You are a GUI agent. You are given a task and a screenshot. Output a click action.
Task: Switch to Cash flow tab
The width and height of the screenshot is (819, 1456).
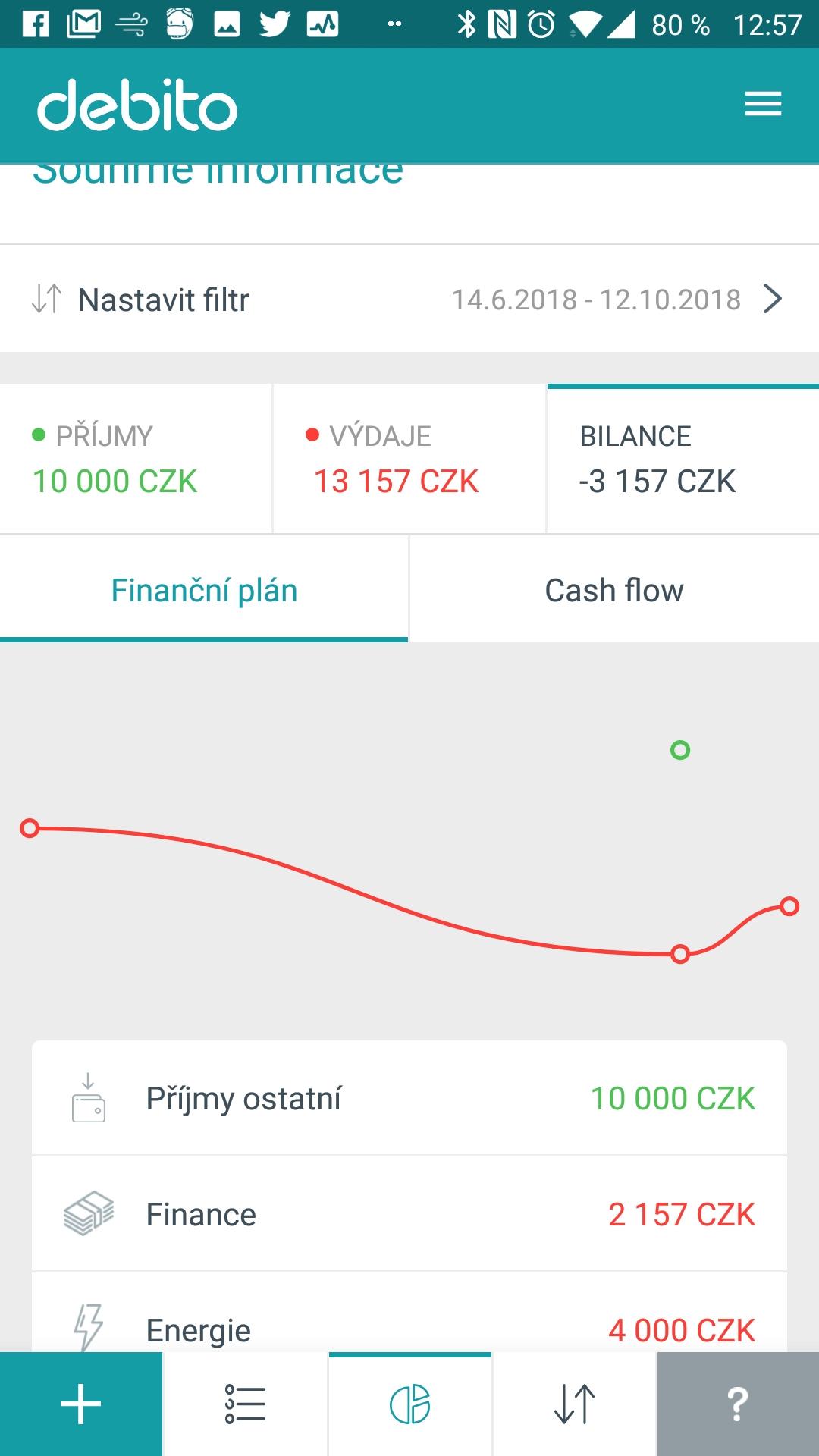click(x=615, y=590)
